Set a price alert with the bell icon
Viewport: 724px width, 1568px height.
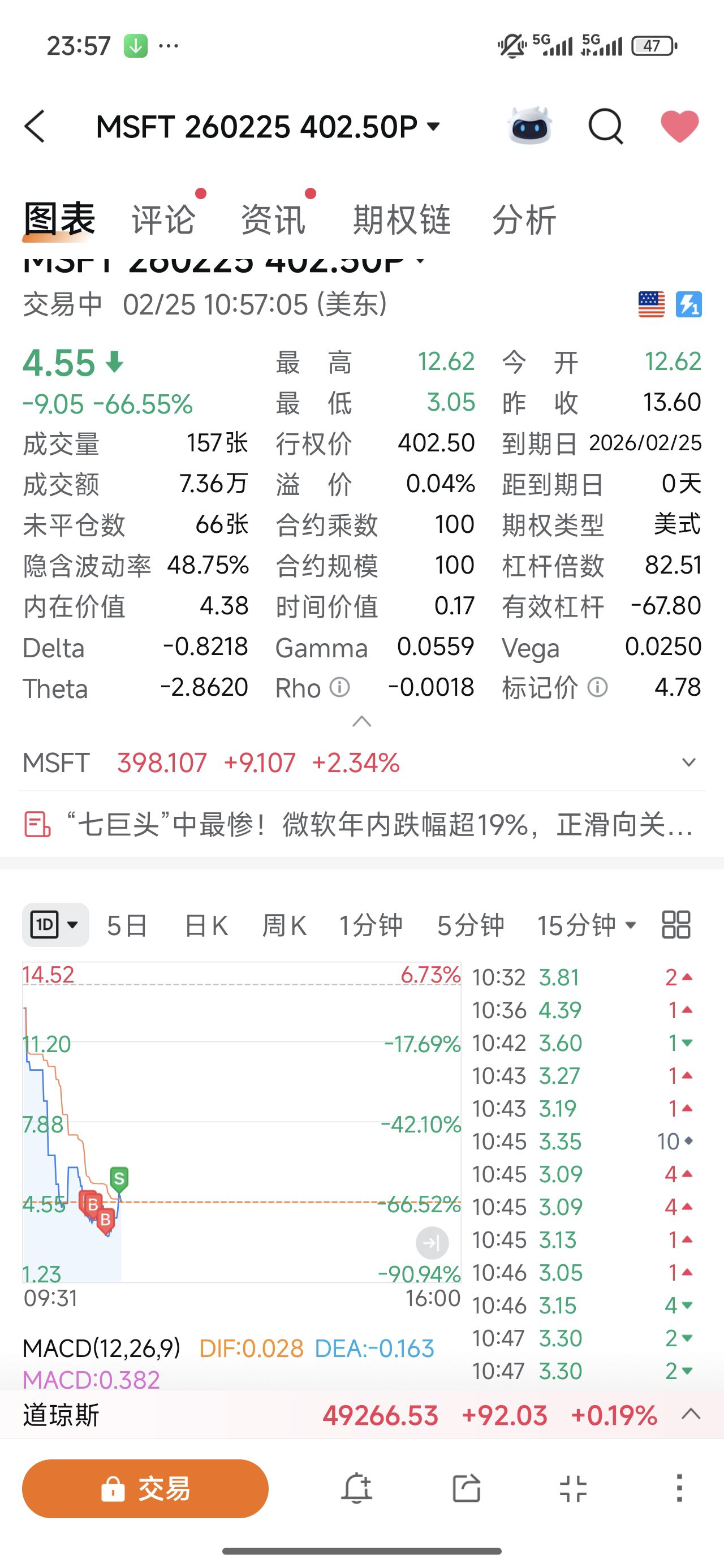[356, 1488]
